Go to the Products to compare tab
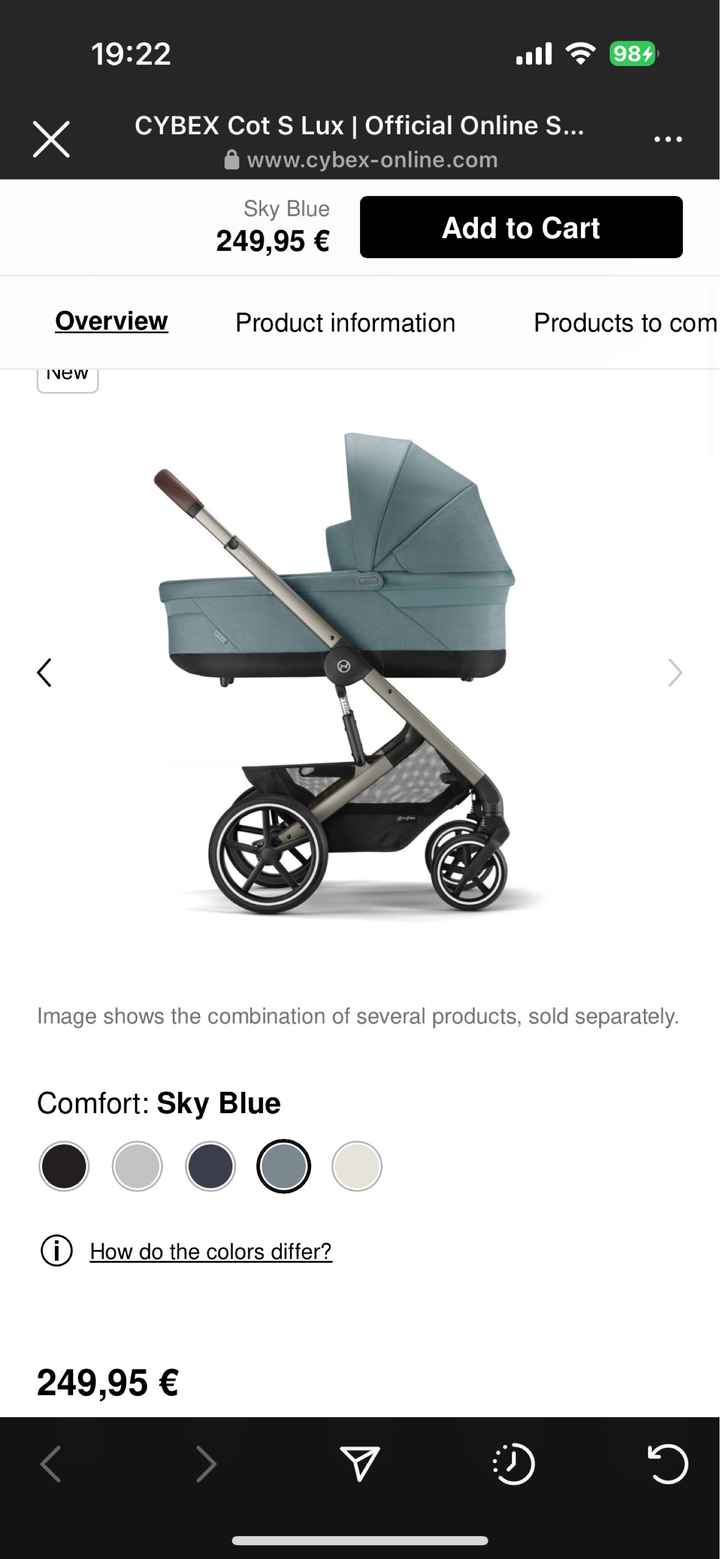 coord(625,322)
